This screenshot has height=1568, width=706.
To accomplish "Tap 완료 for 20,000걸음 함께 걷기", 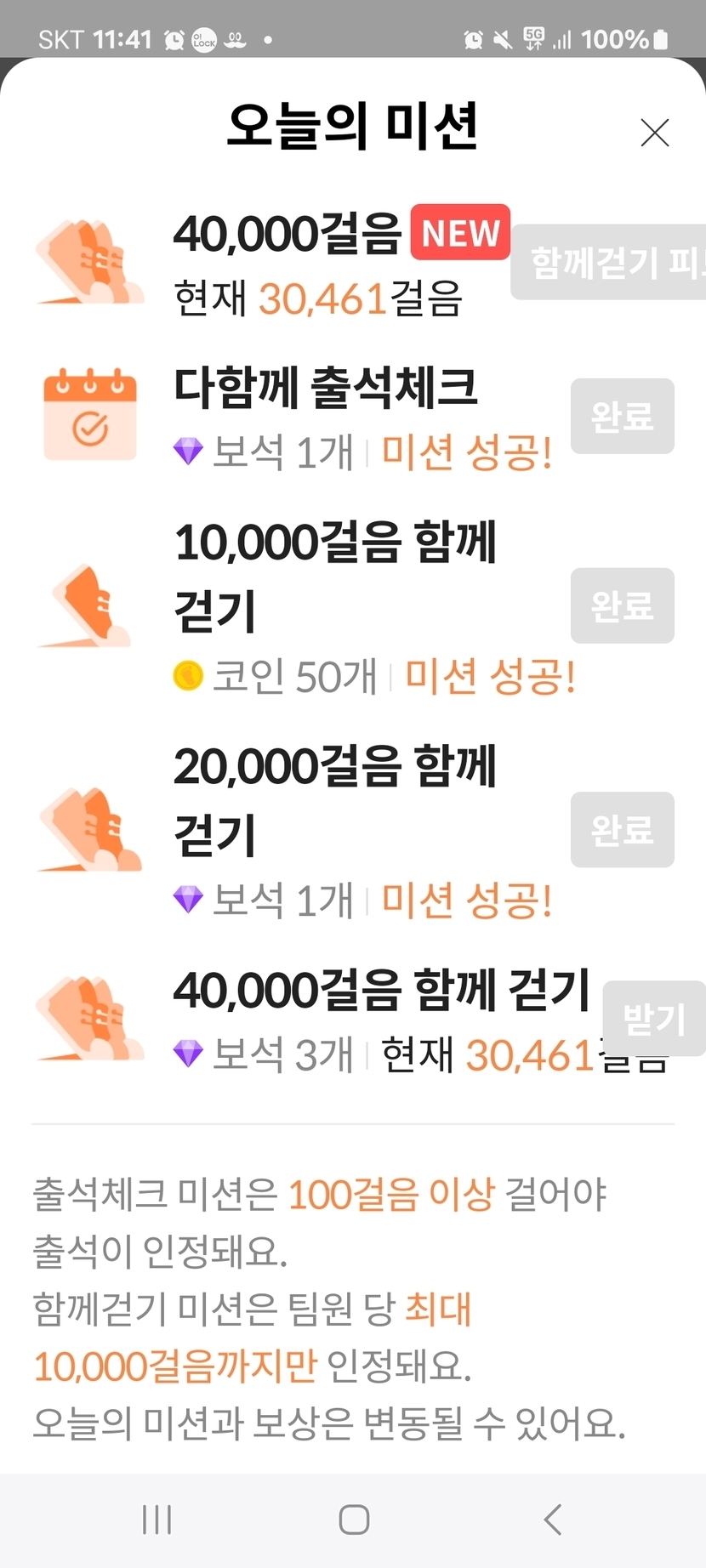I will coord(622,830).
